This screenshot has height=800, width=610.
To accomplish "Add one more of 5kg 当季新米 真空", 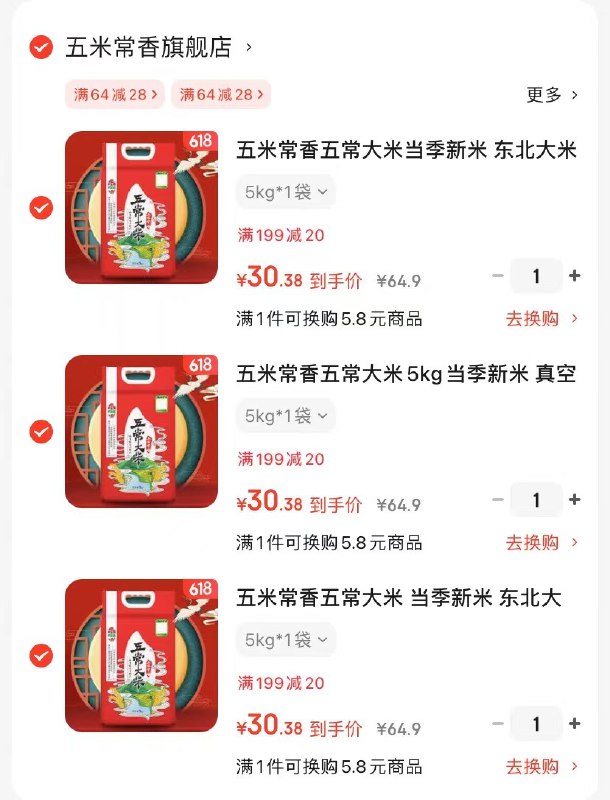I will 574,500.
